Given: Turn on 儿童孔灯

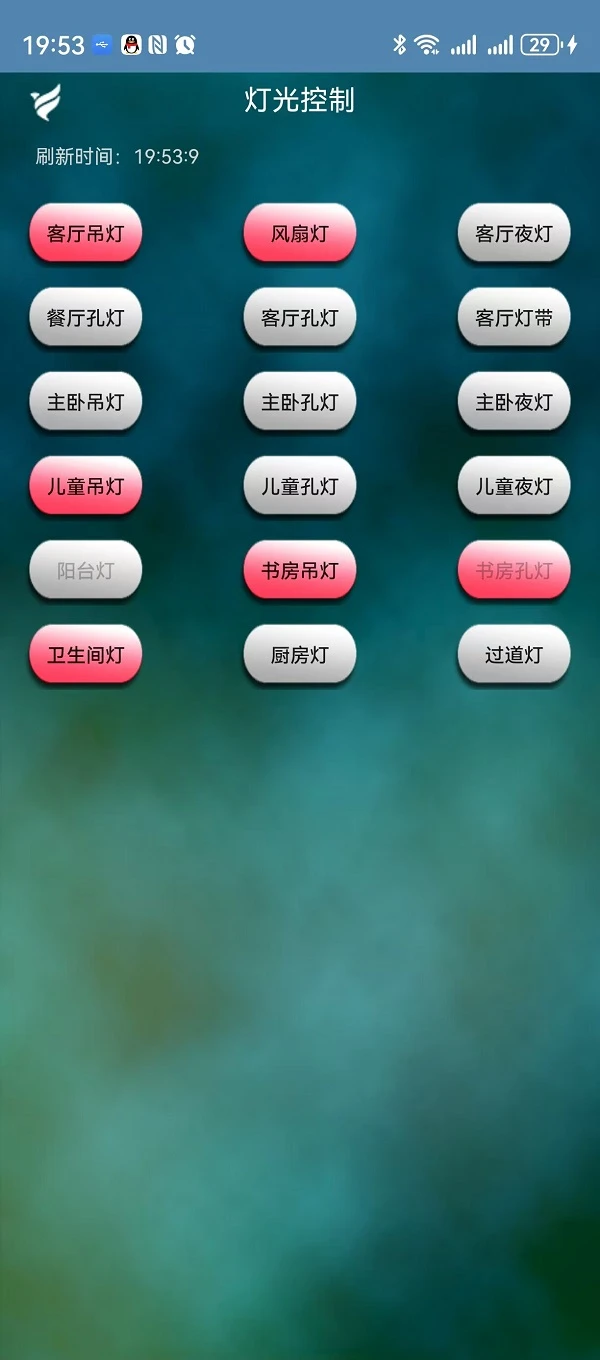Looking at the screenshot, I should coord(300,486).
